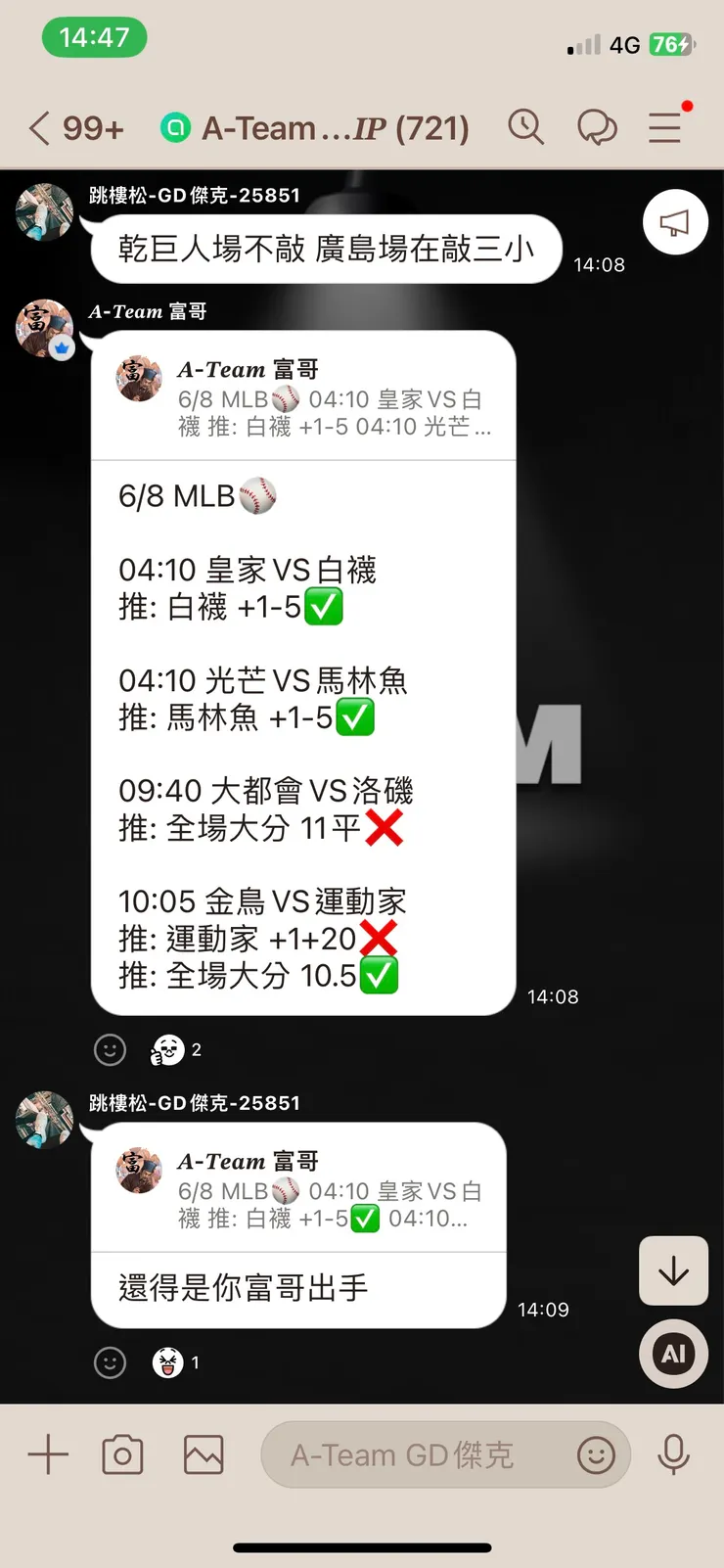Add a reaction to 富哥's MLB message
The width and height of the screenshot is (724, 1568).
pyautogui.click(x=110, y=1049)
